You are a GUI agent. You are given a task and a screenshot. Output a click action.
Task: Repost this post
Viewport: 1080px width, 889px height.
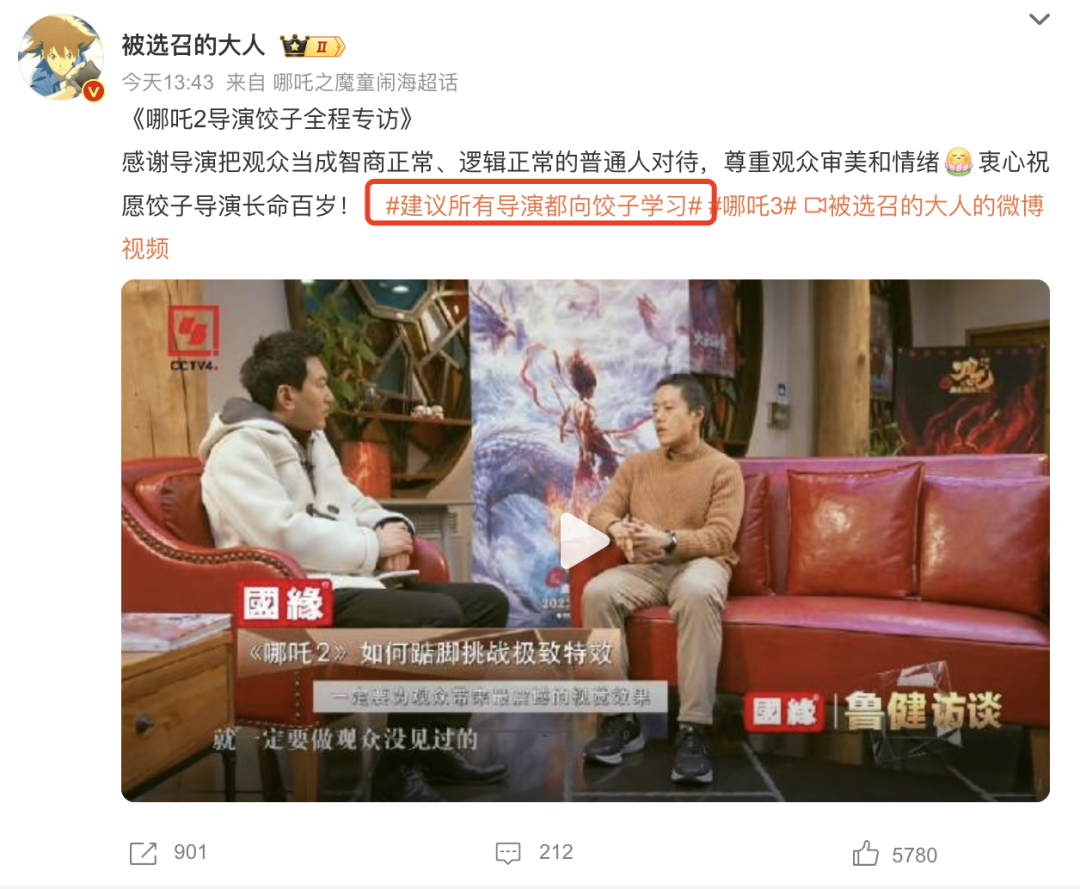[168, 853]
